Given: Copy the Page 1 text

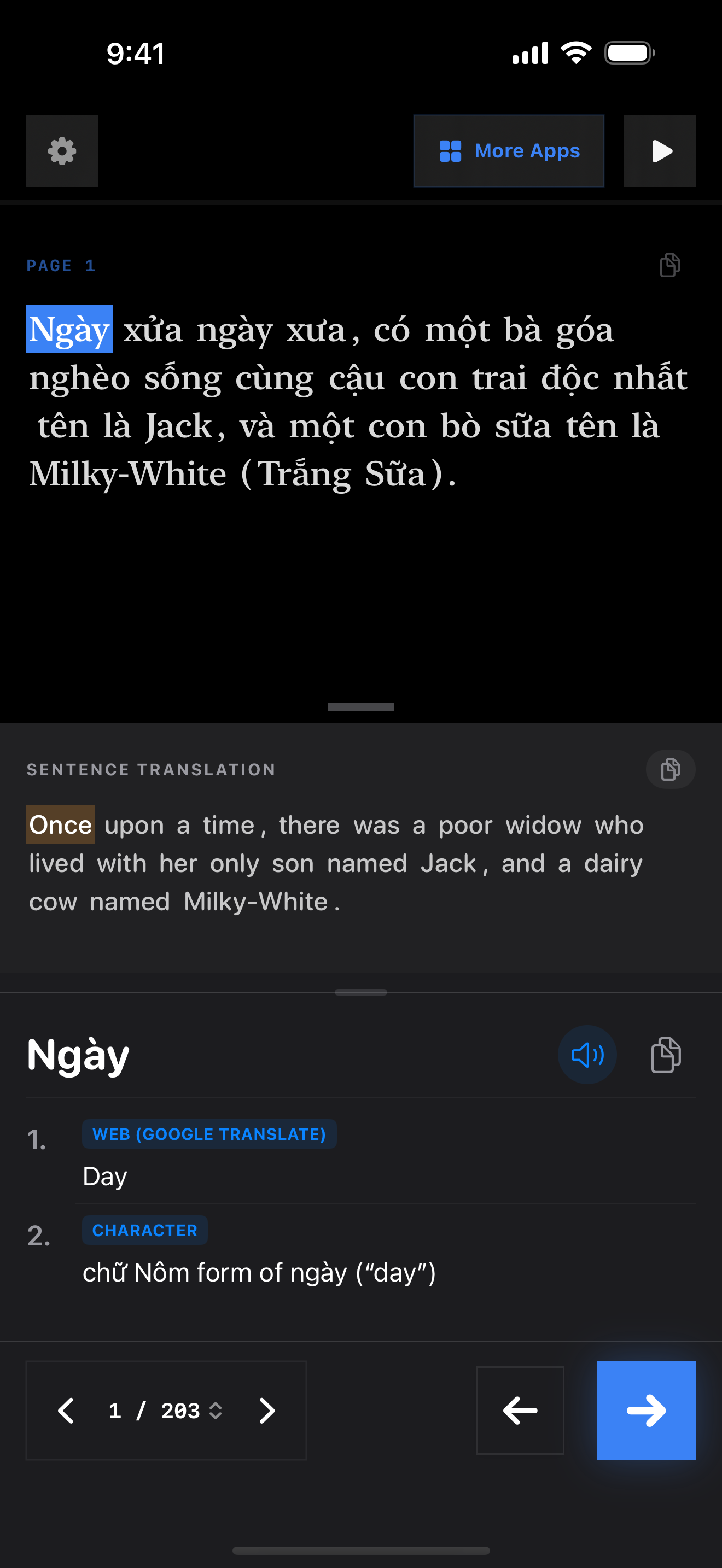Looking at the screenshot, I should [669, 265].
